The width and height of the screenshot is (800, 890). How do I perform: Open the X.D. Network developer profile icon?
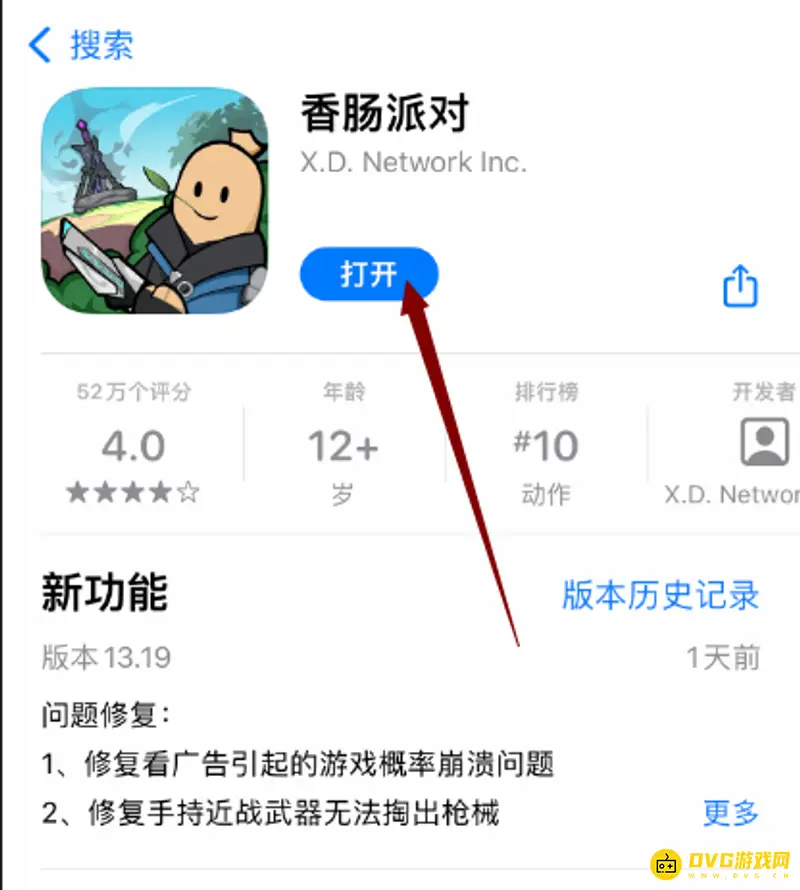764,443
